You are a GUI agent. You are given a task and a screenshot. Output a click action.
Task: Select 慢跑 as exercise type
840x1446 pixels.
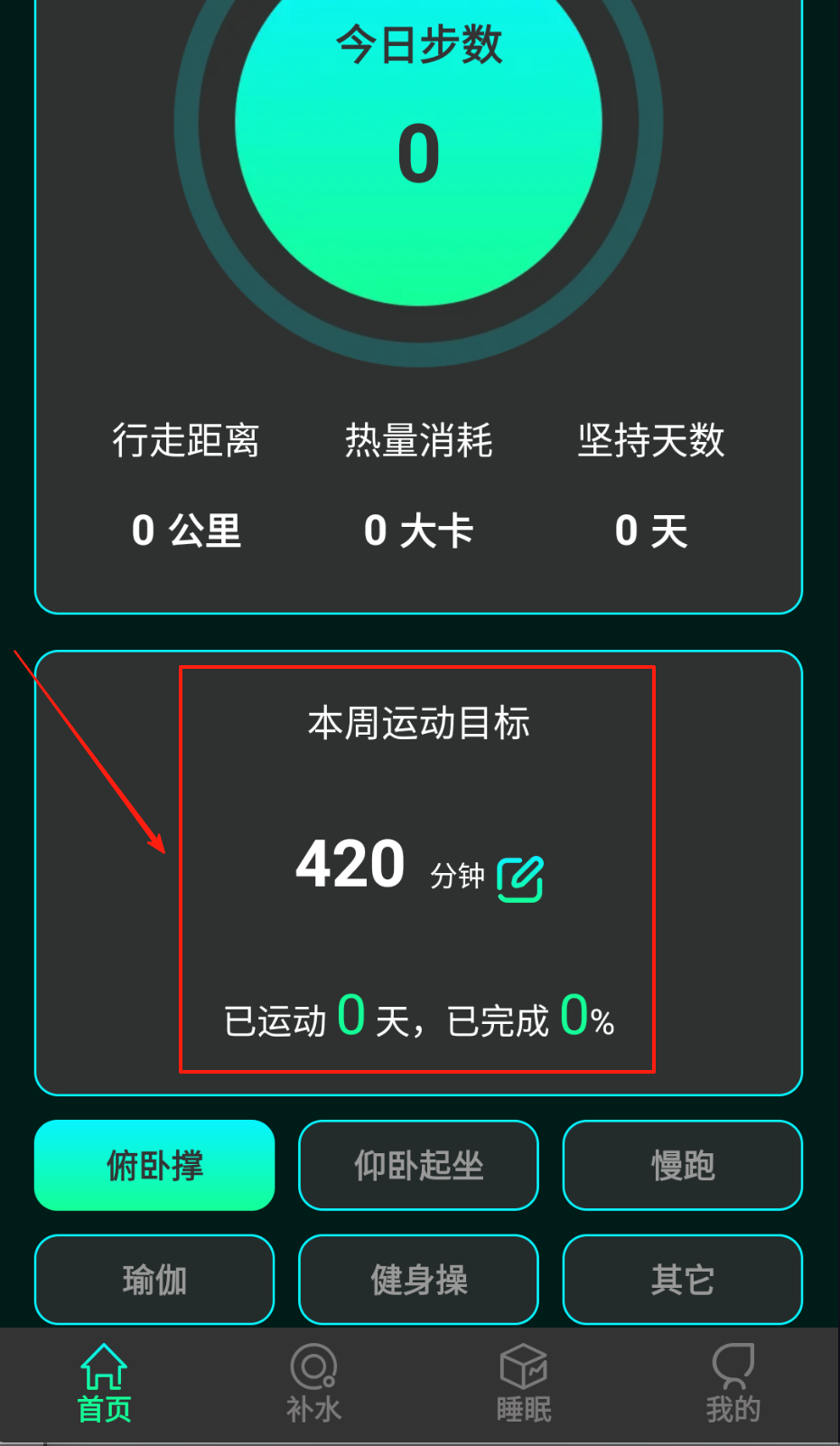point(682,1165)
